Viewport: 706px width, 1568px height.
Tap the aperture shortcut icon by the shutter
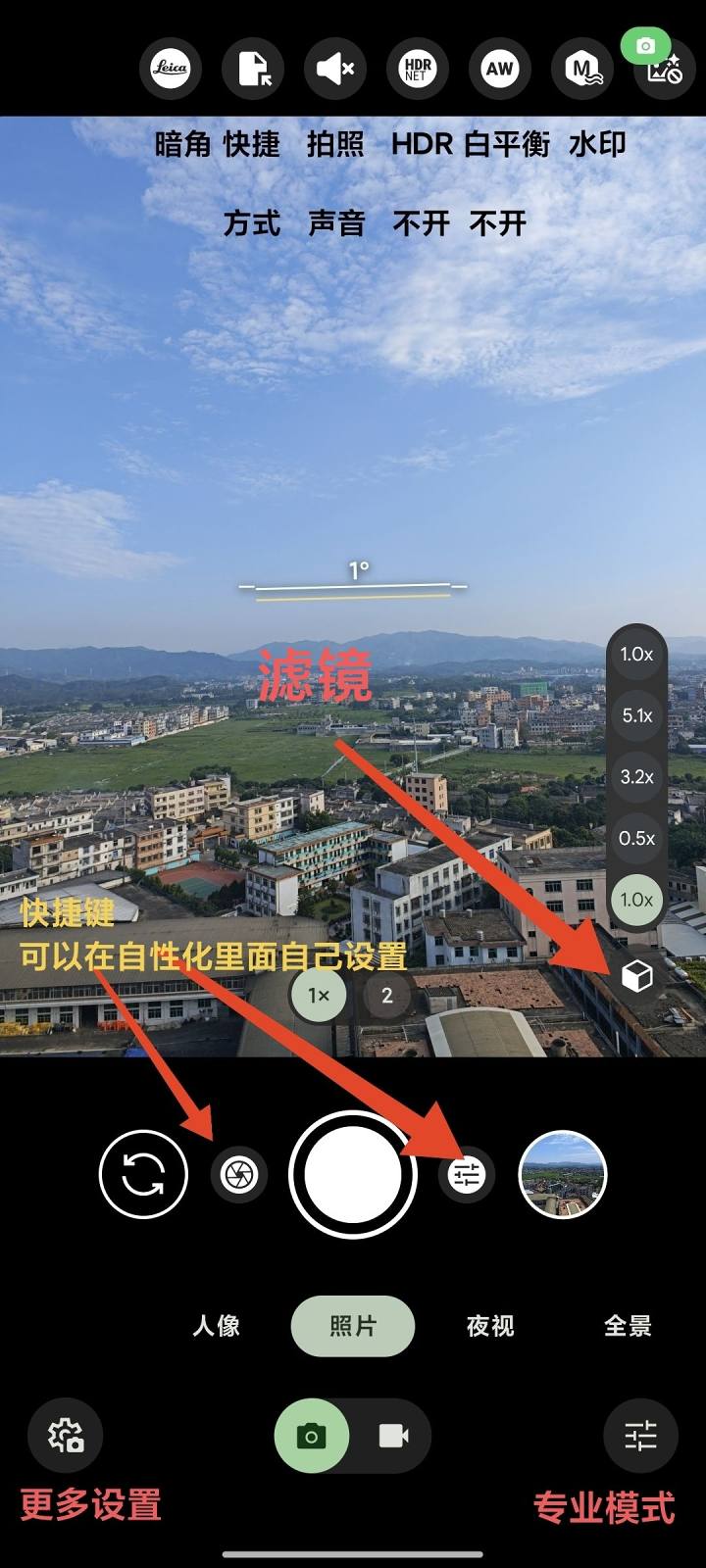[x=239, y=1174]
